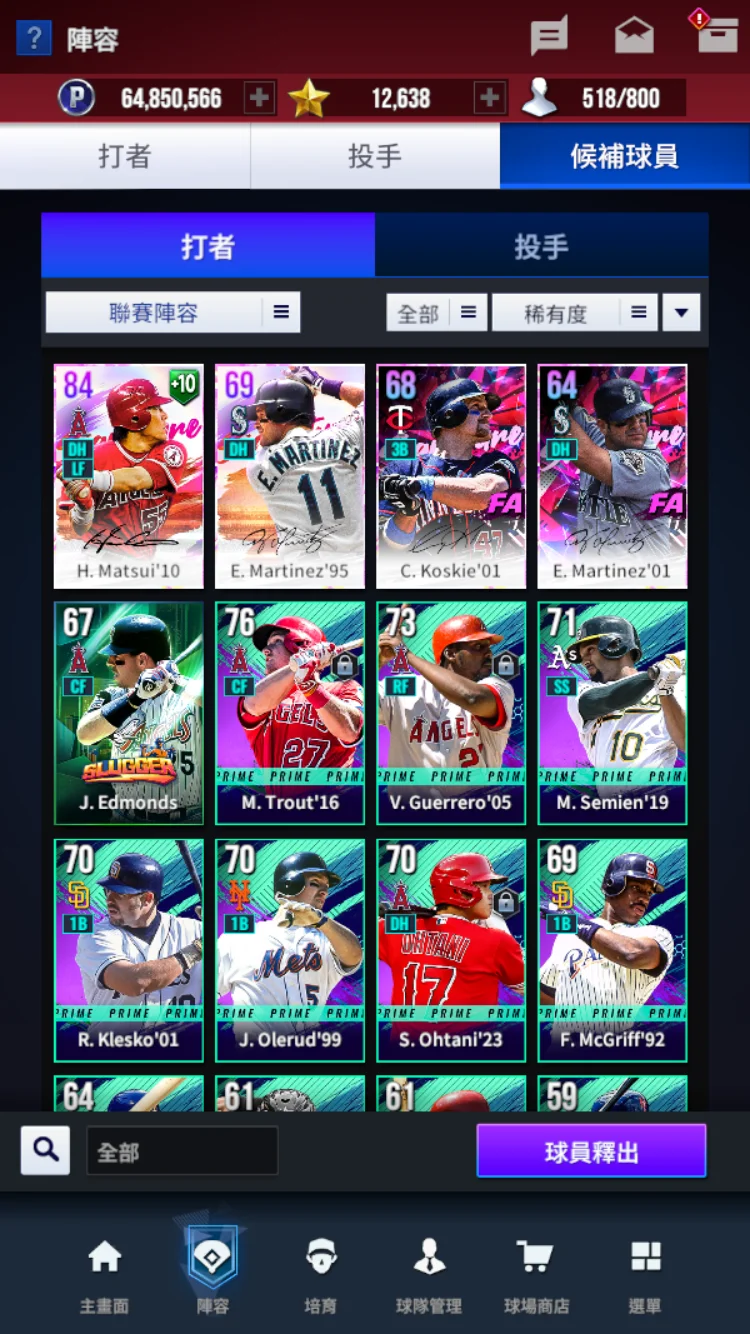Expand the 聯賽陣容 dropdown
This screenshot has width=750, height=1334.
click(x=172, y=313)
